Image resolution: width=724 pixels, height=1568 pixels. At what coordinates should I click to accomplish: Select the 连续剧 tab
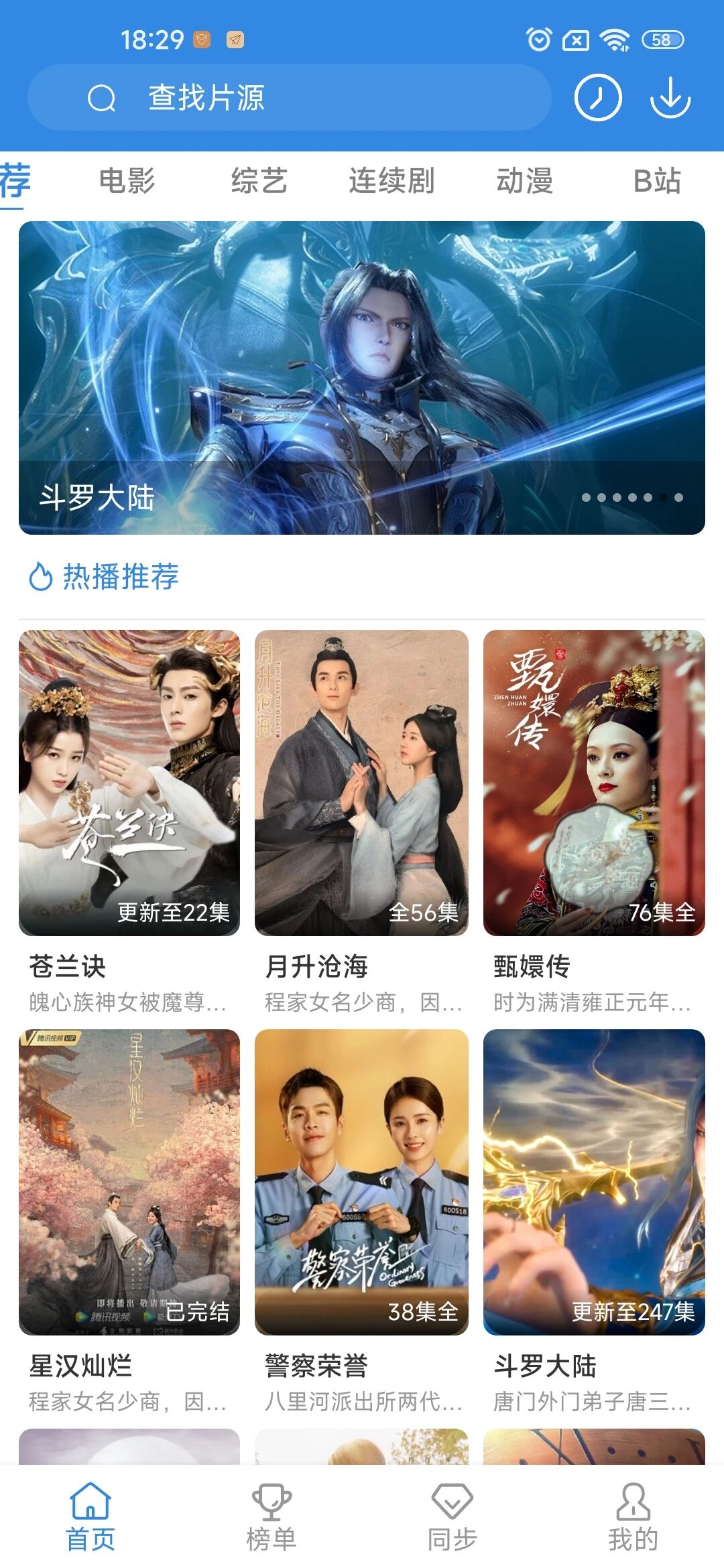click(x=391, y=181)
